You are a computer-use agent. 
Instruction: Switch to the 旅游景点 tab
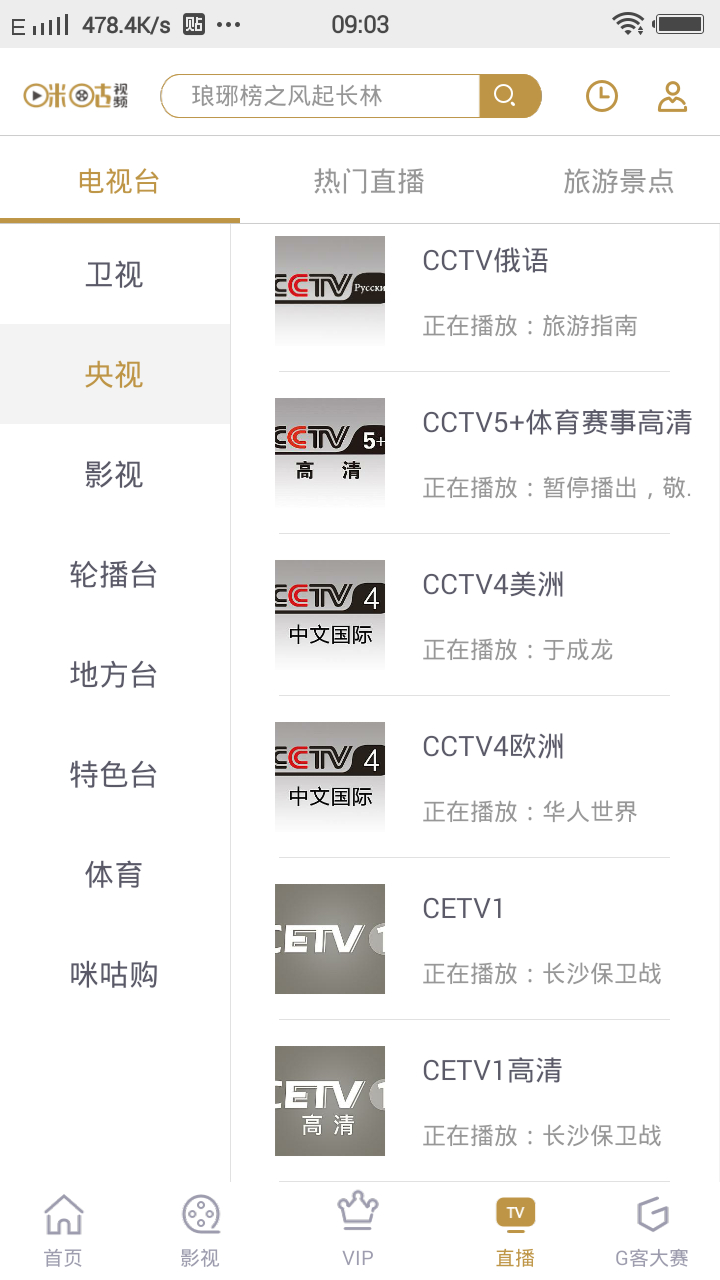click(x=618, y=181)
